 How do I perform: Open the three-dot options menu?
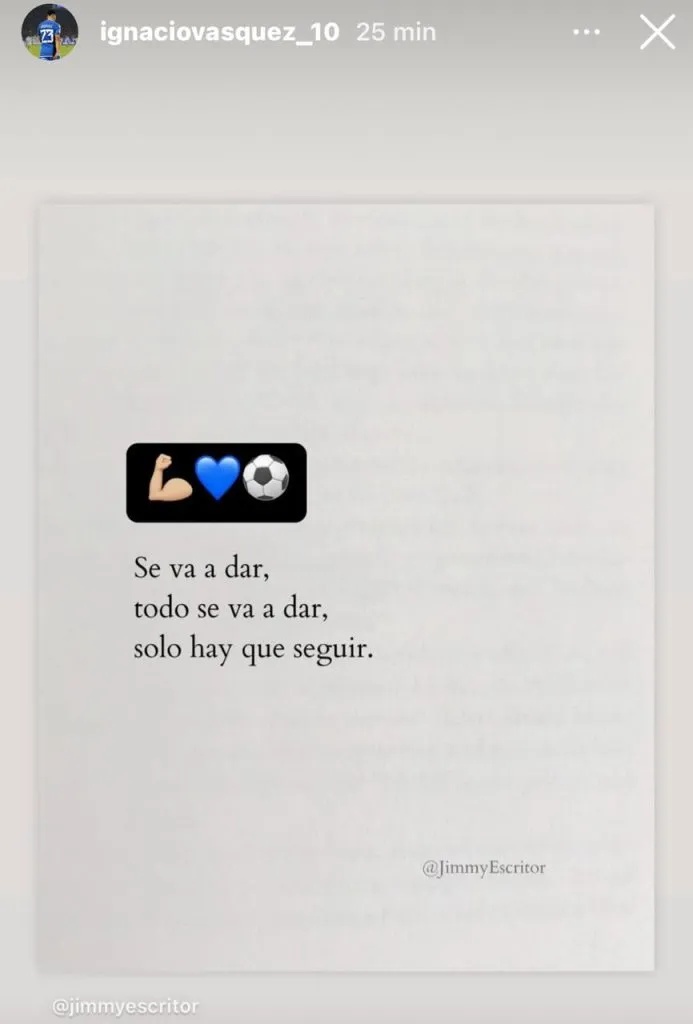586,32
